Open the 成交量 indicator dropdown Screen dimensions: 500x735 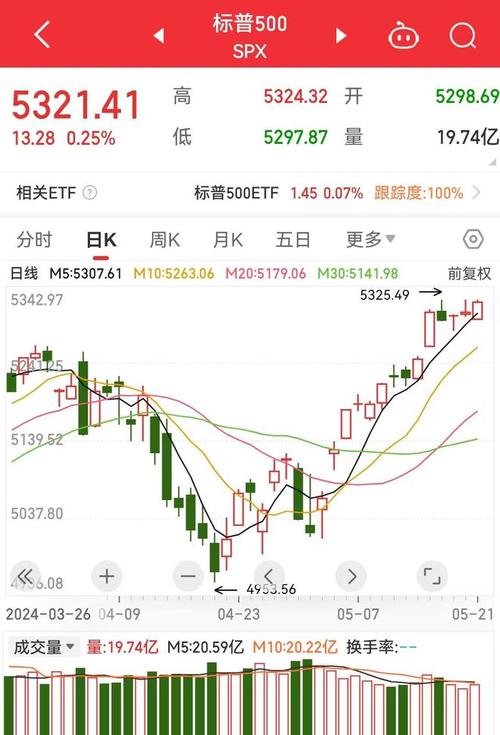tap(44, 647)
